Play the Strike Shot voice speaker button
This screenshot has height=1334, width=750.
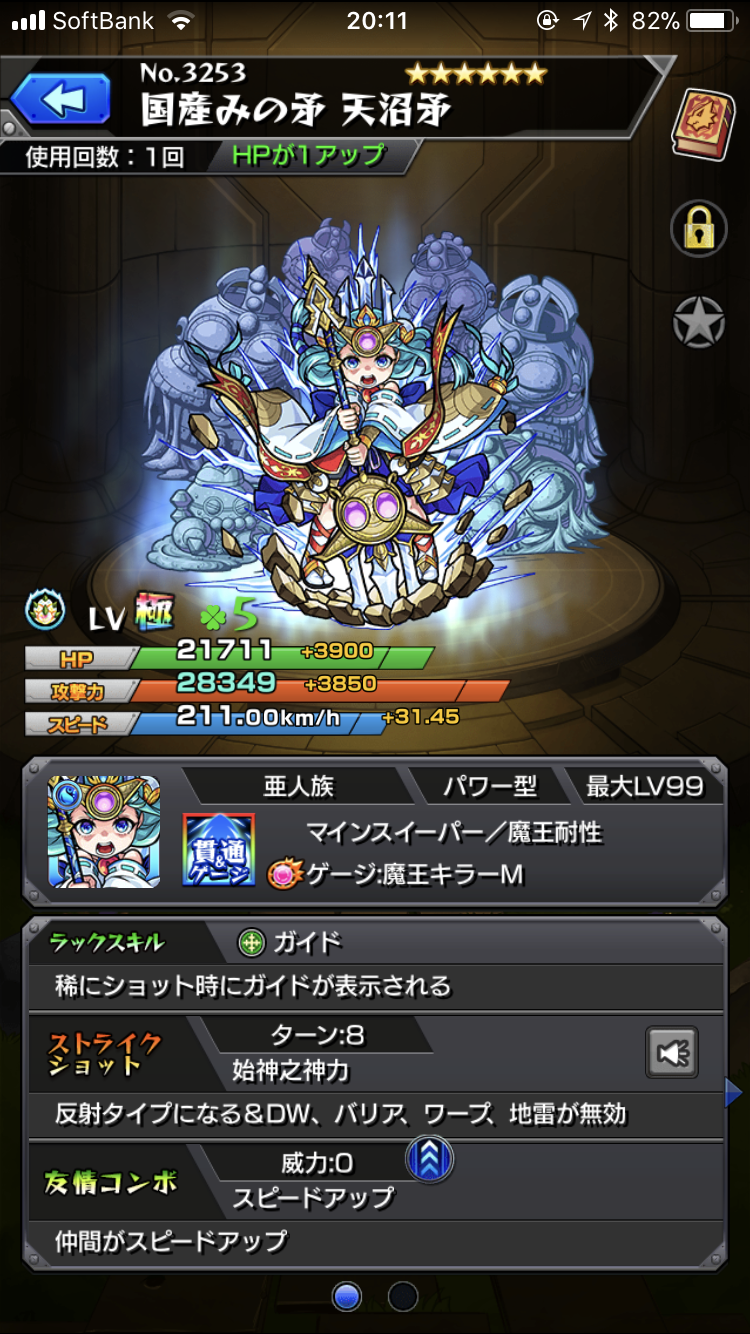point(672,1052)
